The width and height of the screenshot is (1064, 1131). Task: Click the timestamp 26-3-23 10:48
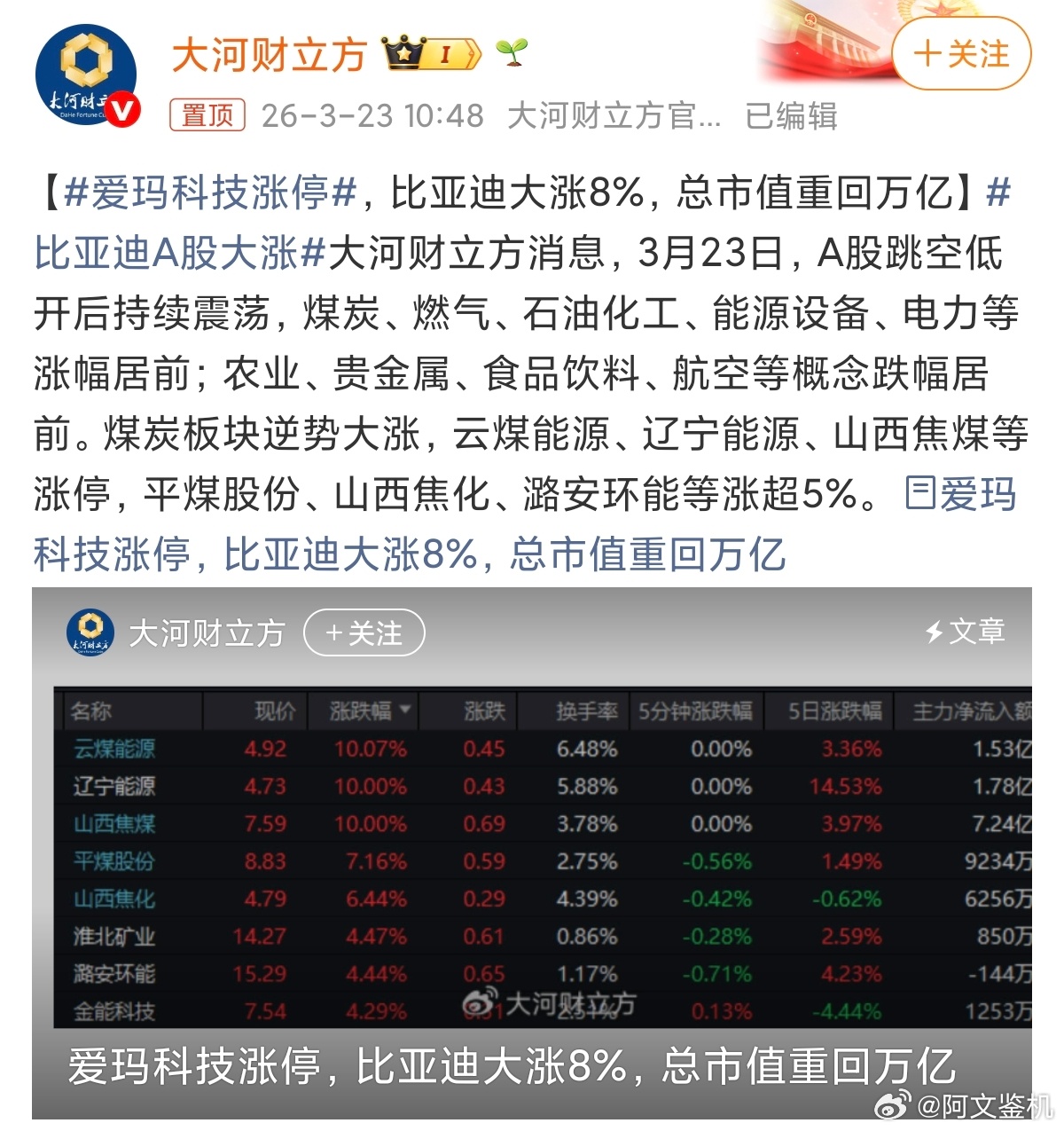coord(372,114)
